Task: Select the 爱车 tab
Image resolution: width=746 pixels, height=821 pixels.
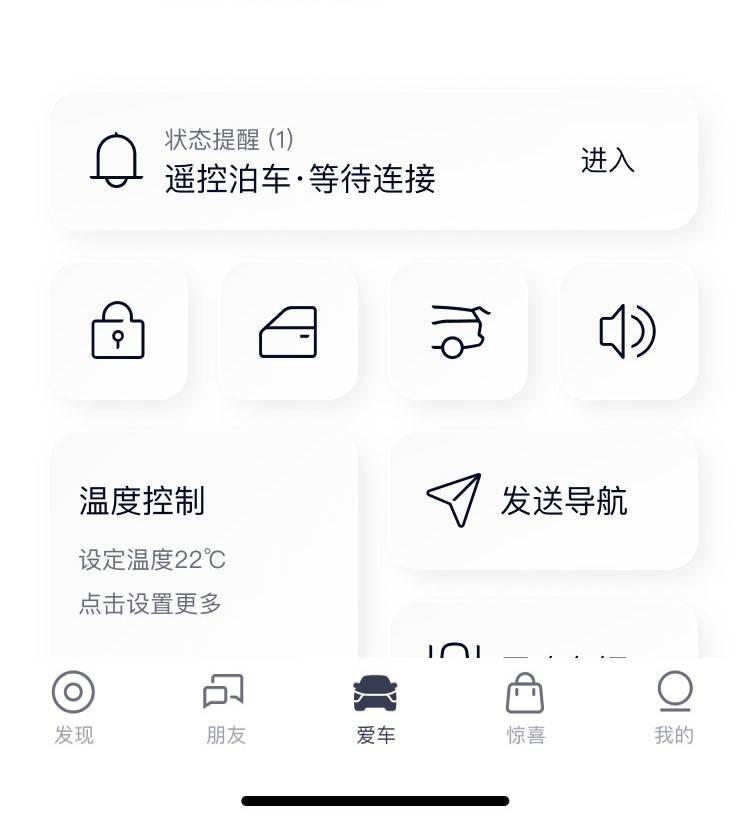Action: 375,708
